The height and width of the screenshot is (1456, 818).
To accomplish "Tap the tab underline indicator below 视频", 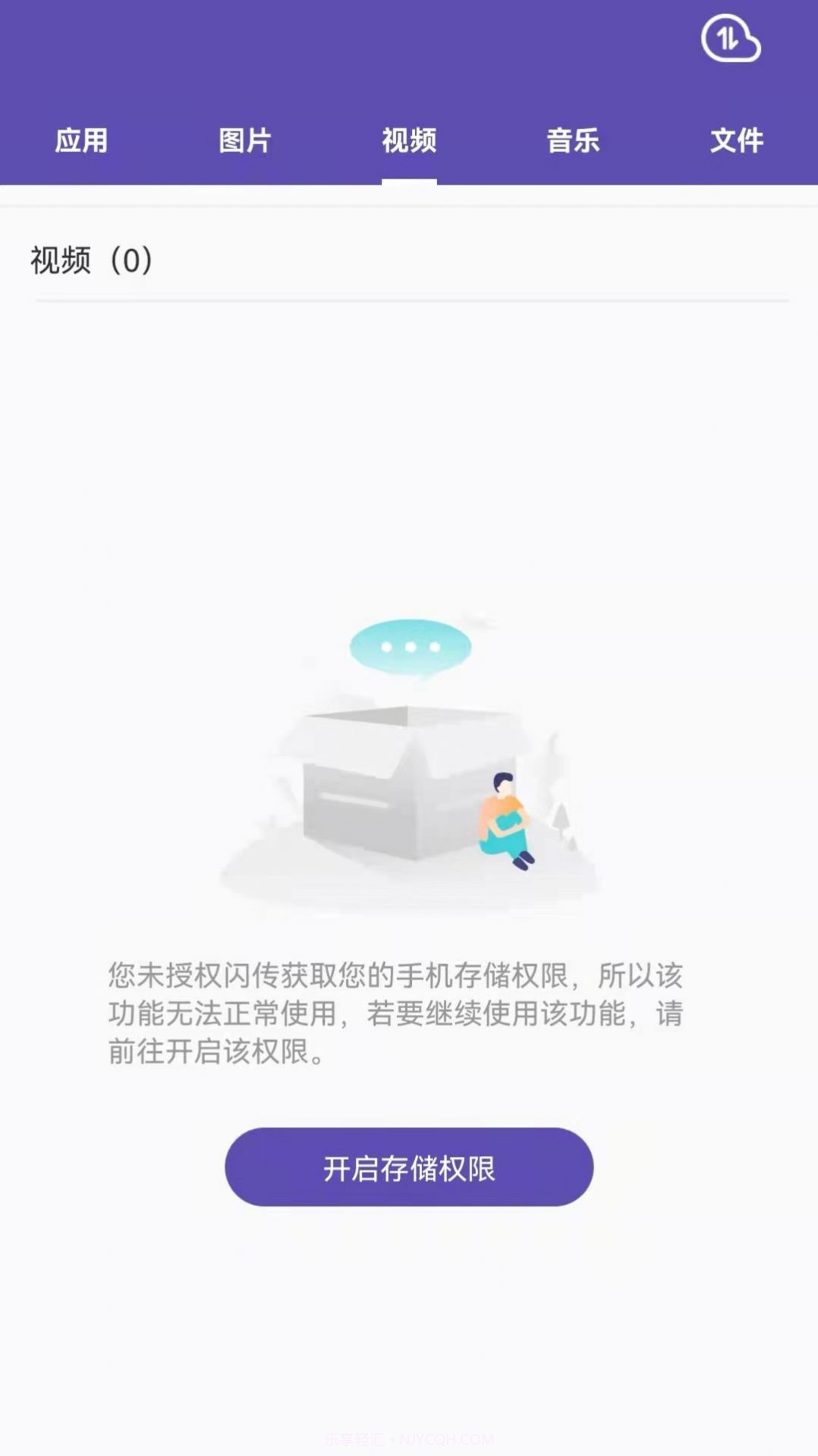I will 409,179.
